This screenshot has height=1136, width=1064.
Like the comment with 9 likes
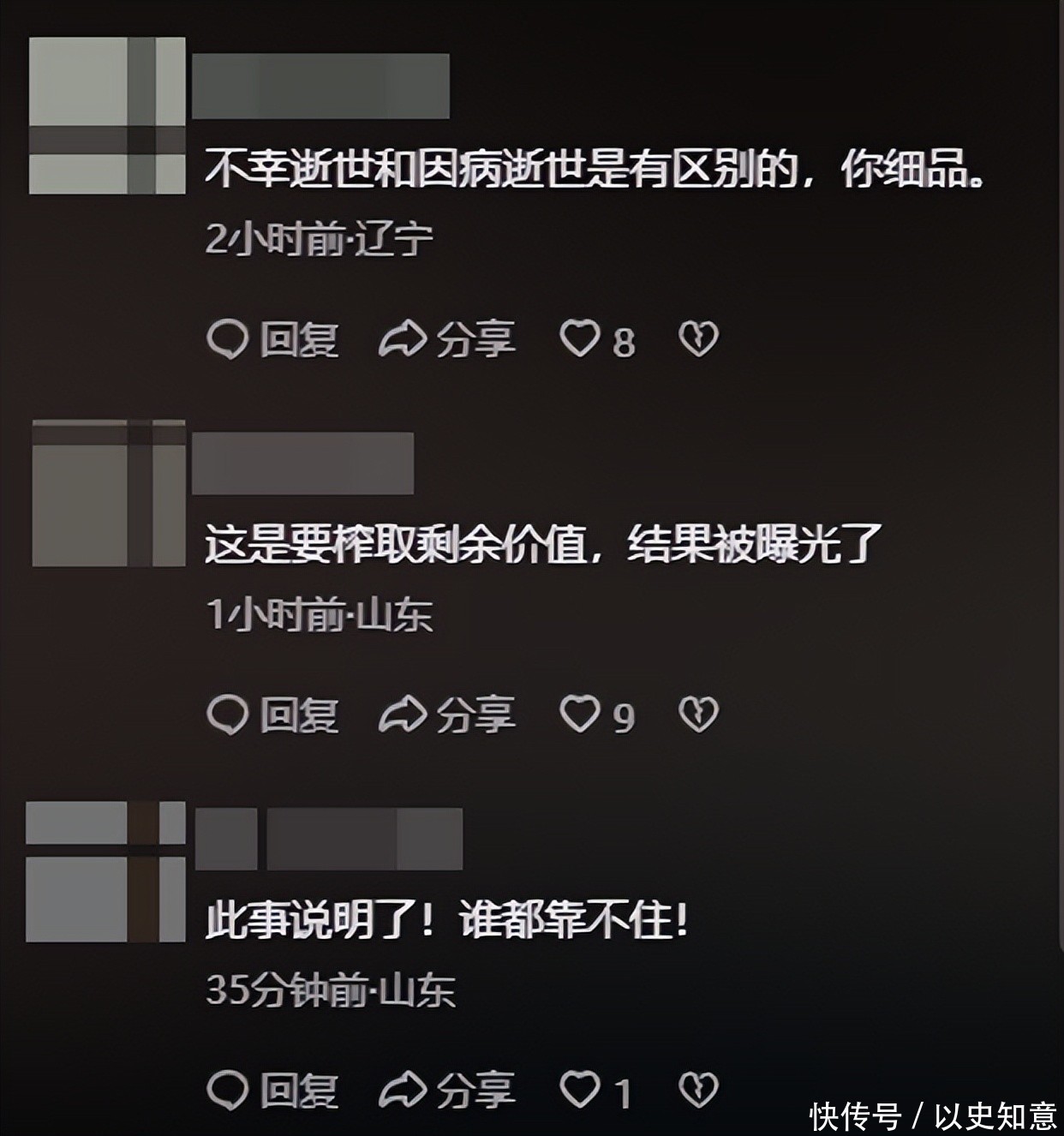tap(581, 714)
